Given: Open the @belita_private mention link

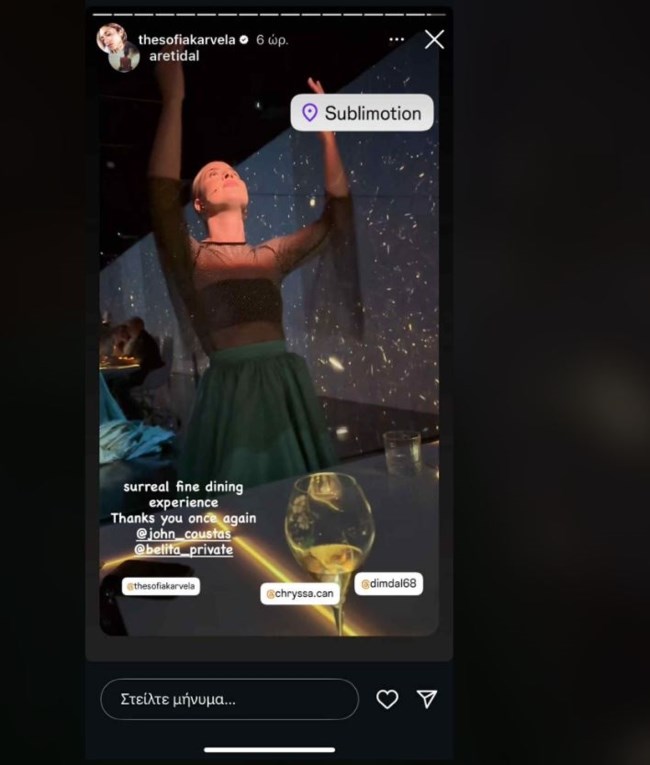Looking at the screenshot, I should tap(182, 550).
